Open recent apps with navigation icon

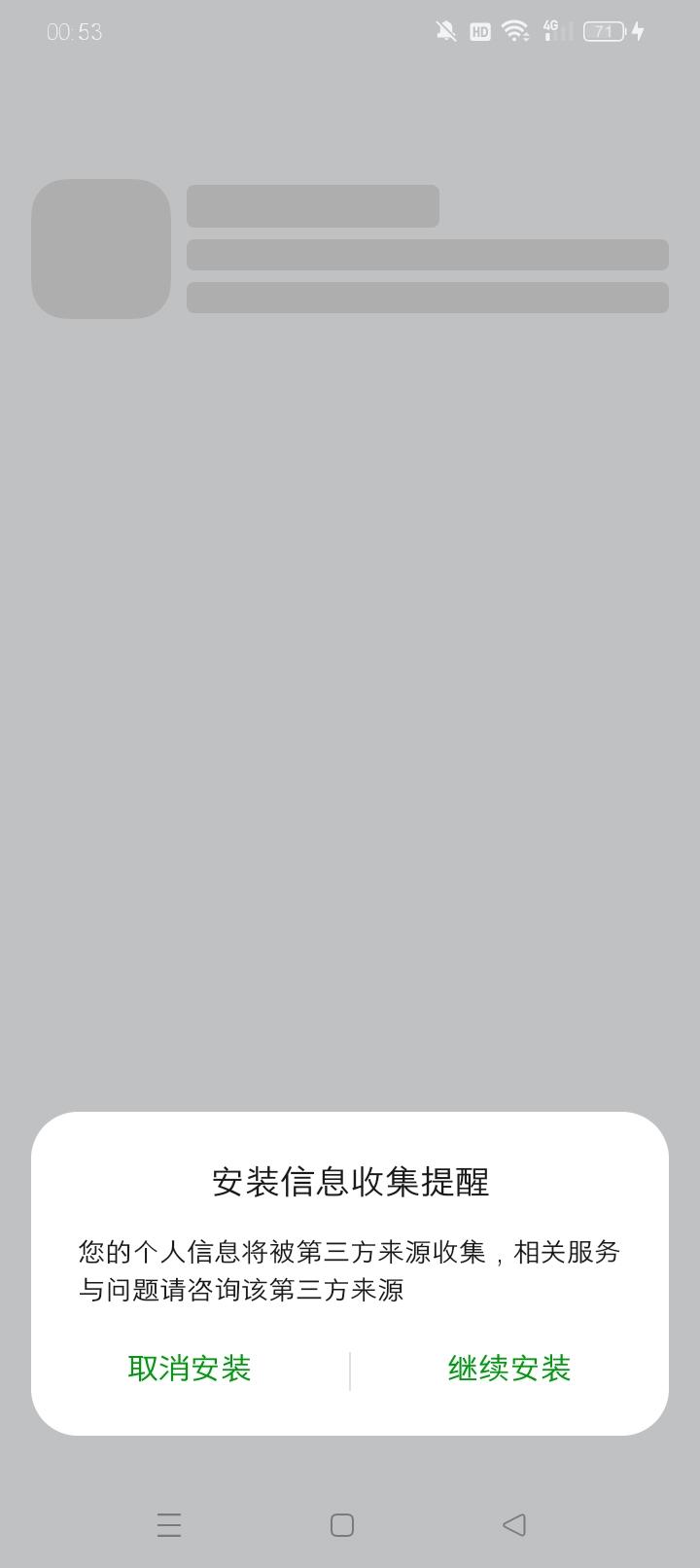(x=169, y=1525)
